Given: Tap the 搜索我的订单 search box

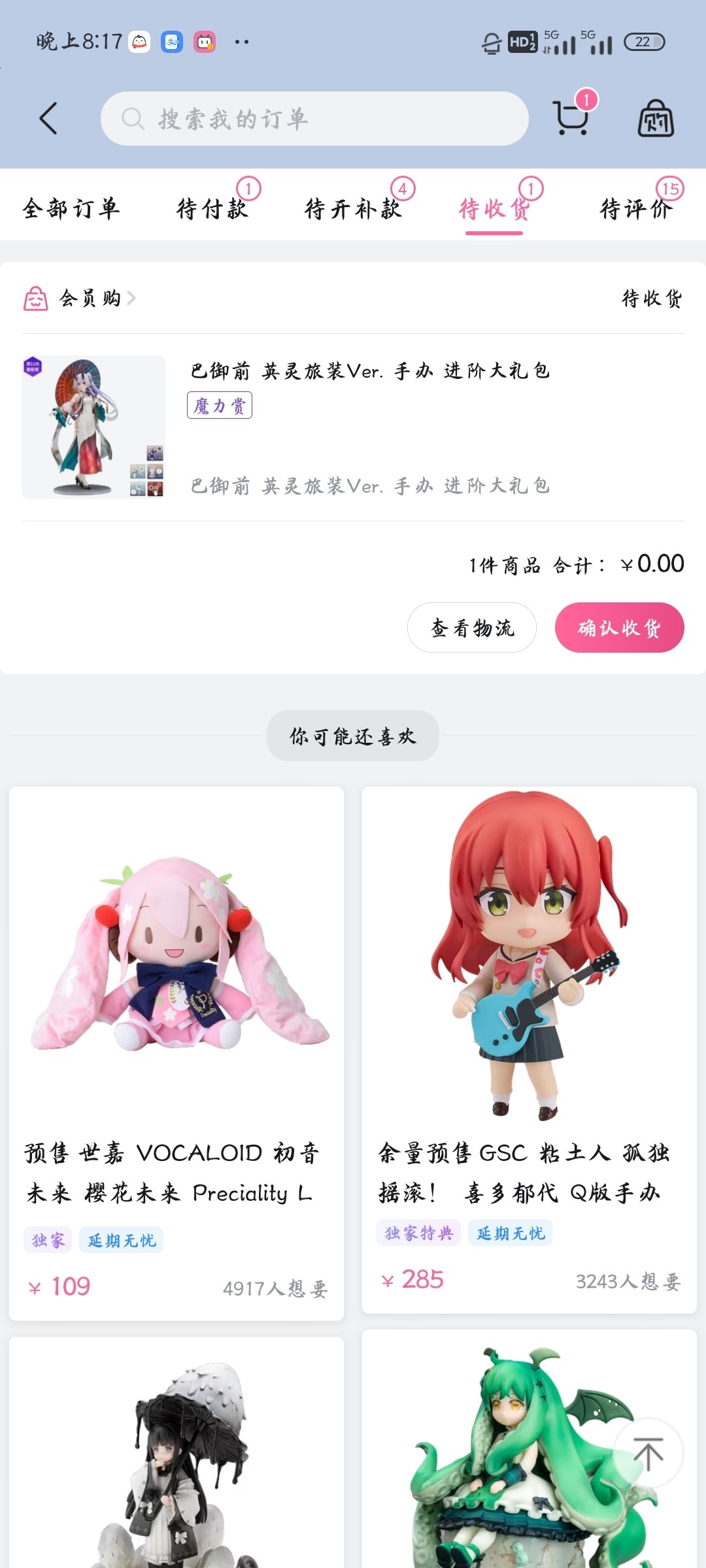Looking at the screenshot, I should click(314, 118).
